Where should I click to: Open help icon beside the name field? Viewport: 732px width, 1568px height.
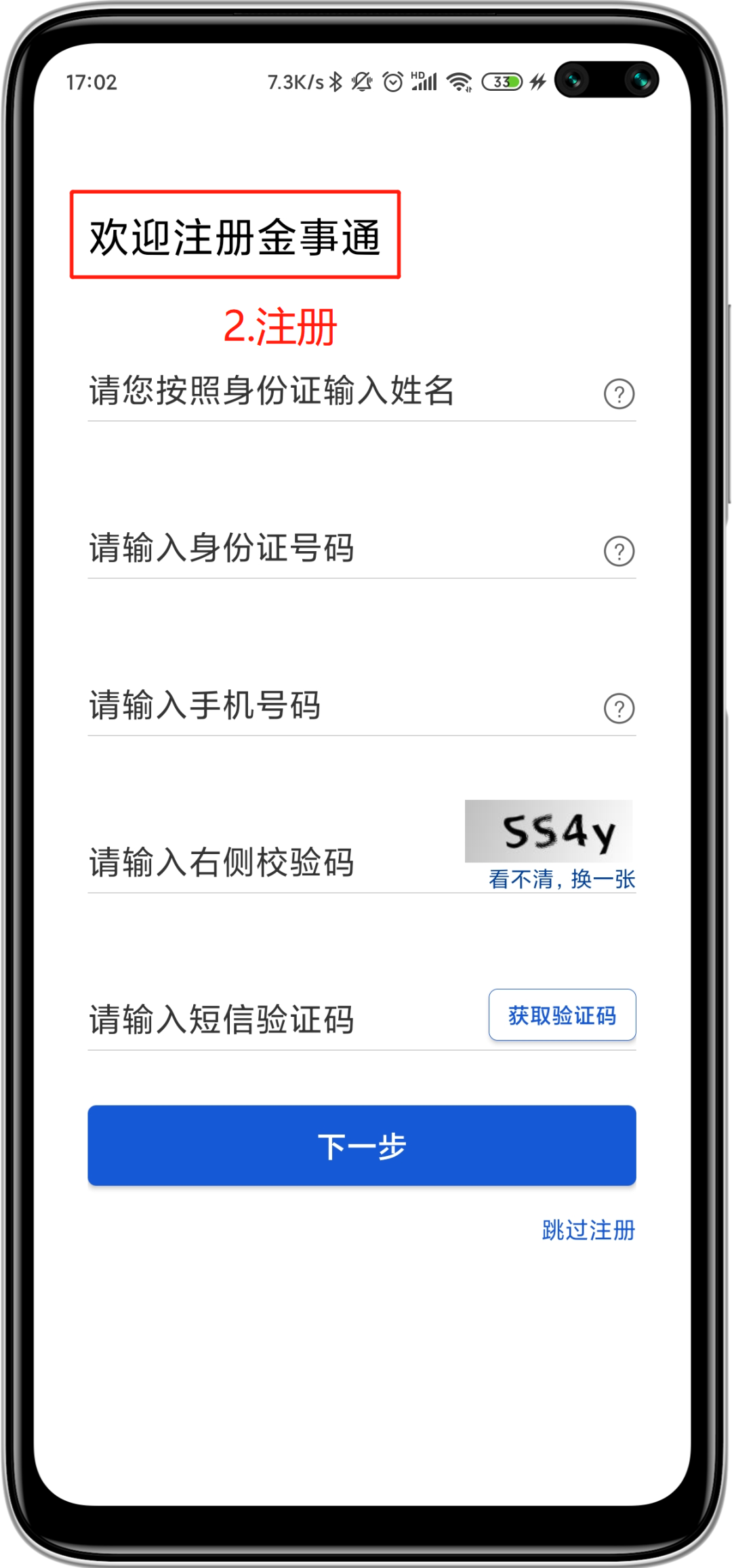pyautogui.click(x=618, y=394)
